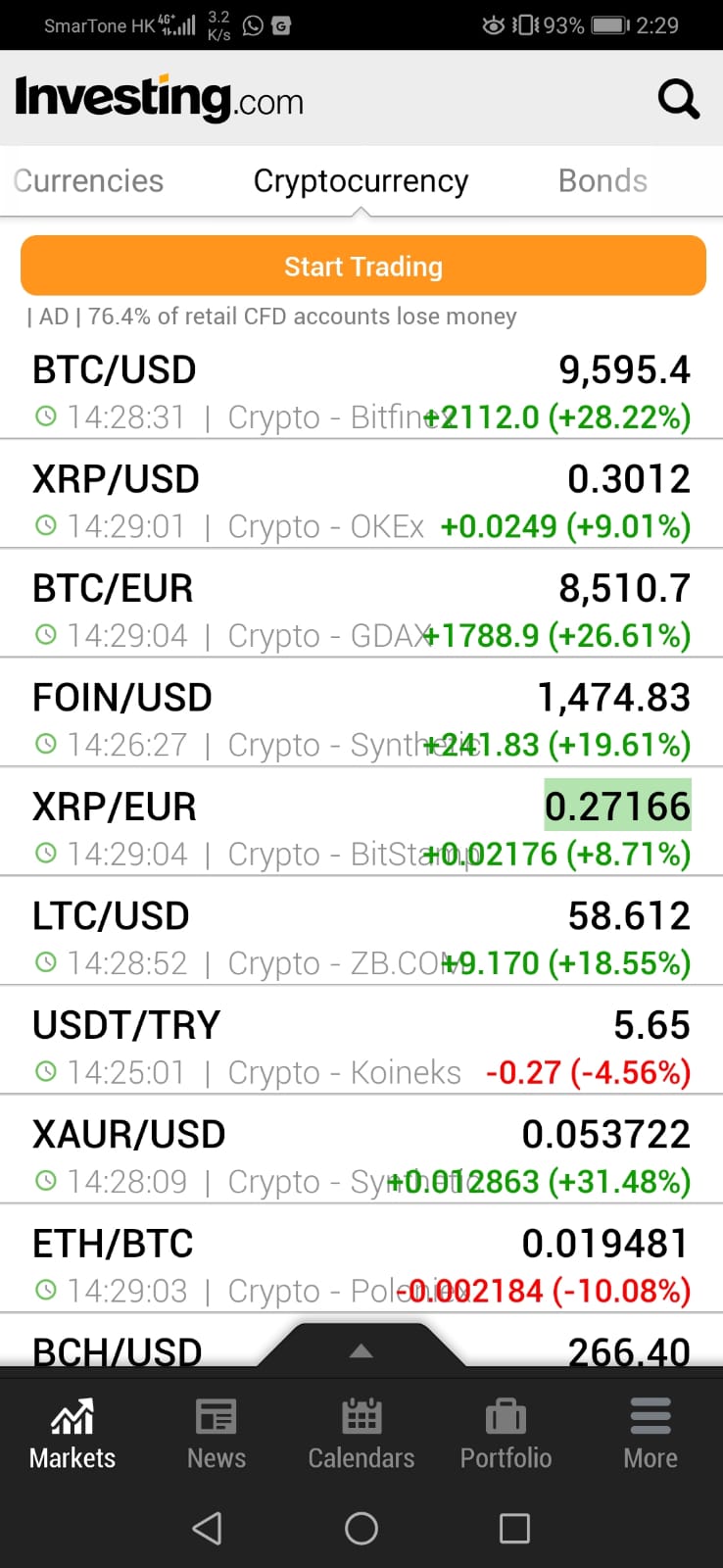Open the BTC/USD quote
723x1568 pixels.
[361, 393]
